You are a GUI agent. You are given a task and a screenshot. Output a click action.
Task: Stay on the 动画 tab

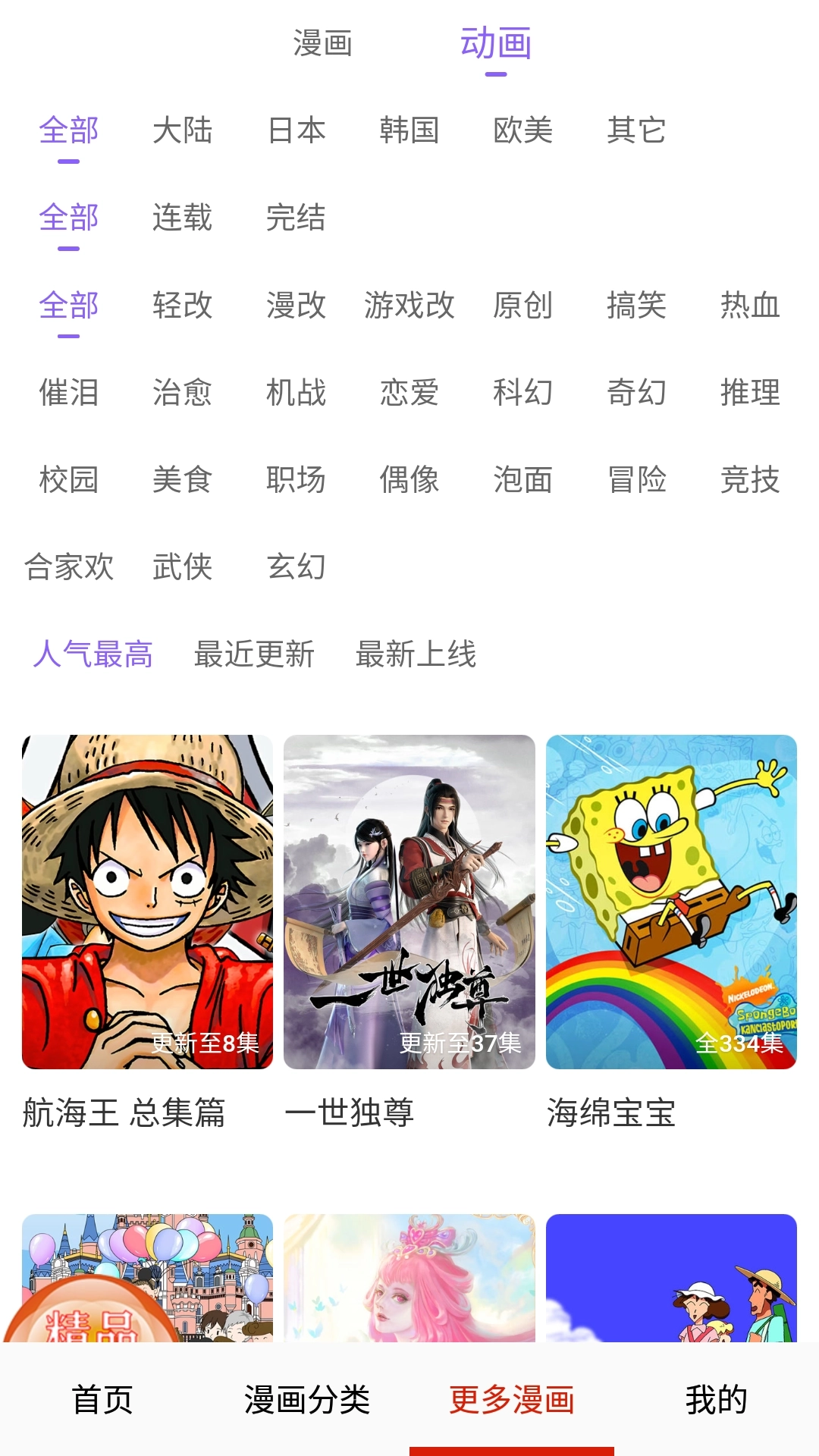click(497, 43)
